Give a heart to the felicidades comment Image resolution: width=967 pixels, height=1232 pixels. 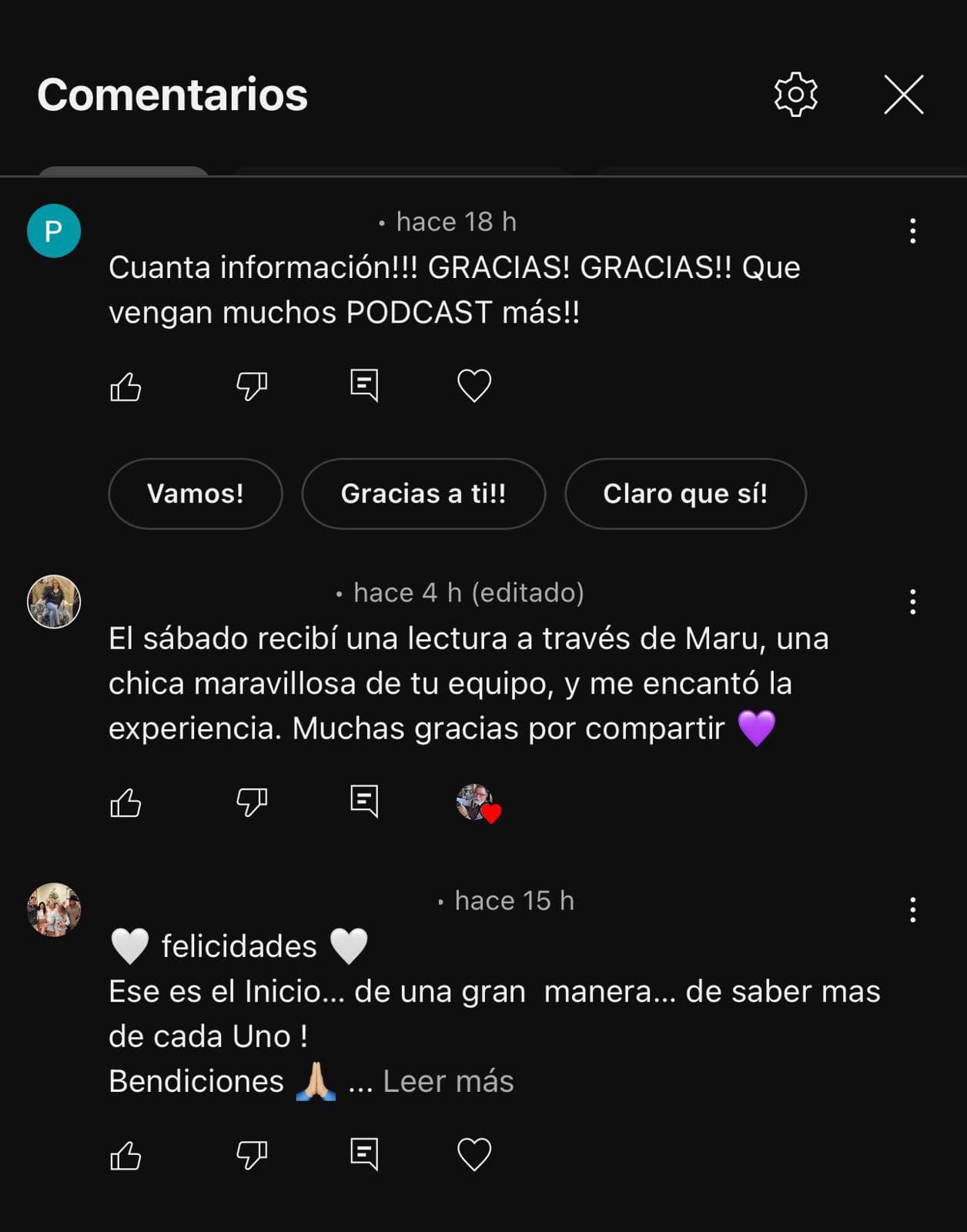coord(474,1154)
